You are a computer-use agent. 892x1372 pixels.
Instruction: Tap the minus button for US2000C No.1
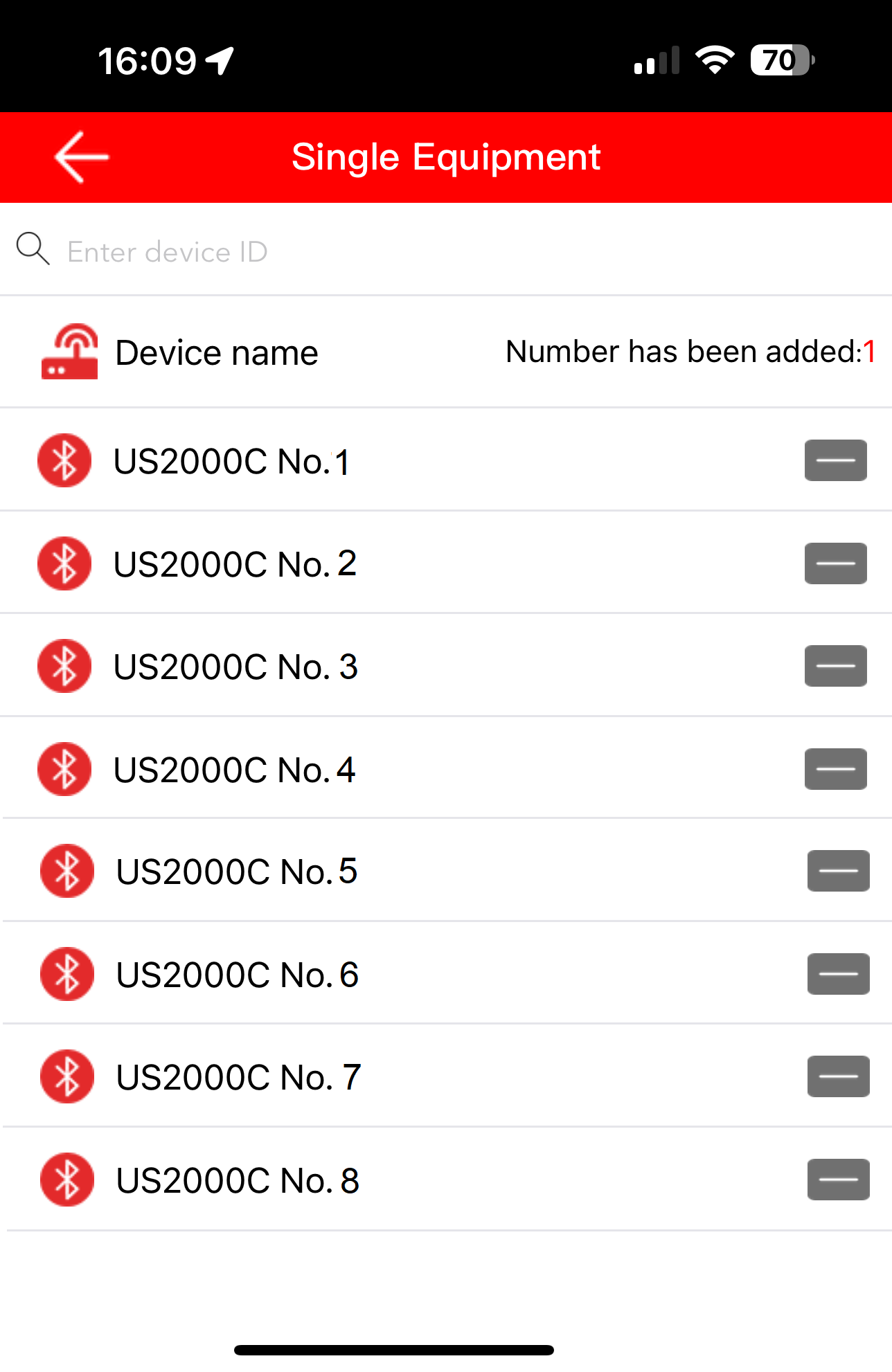point(835,460)
